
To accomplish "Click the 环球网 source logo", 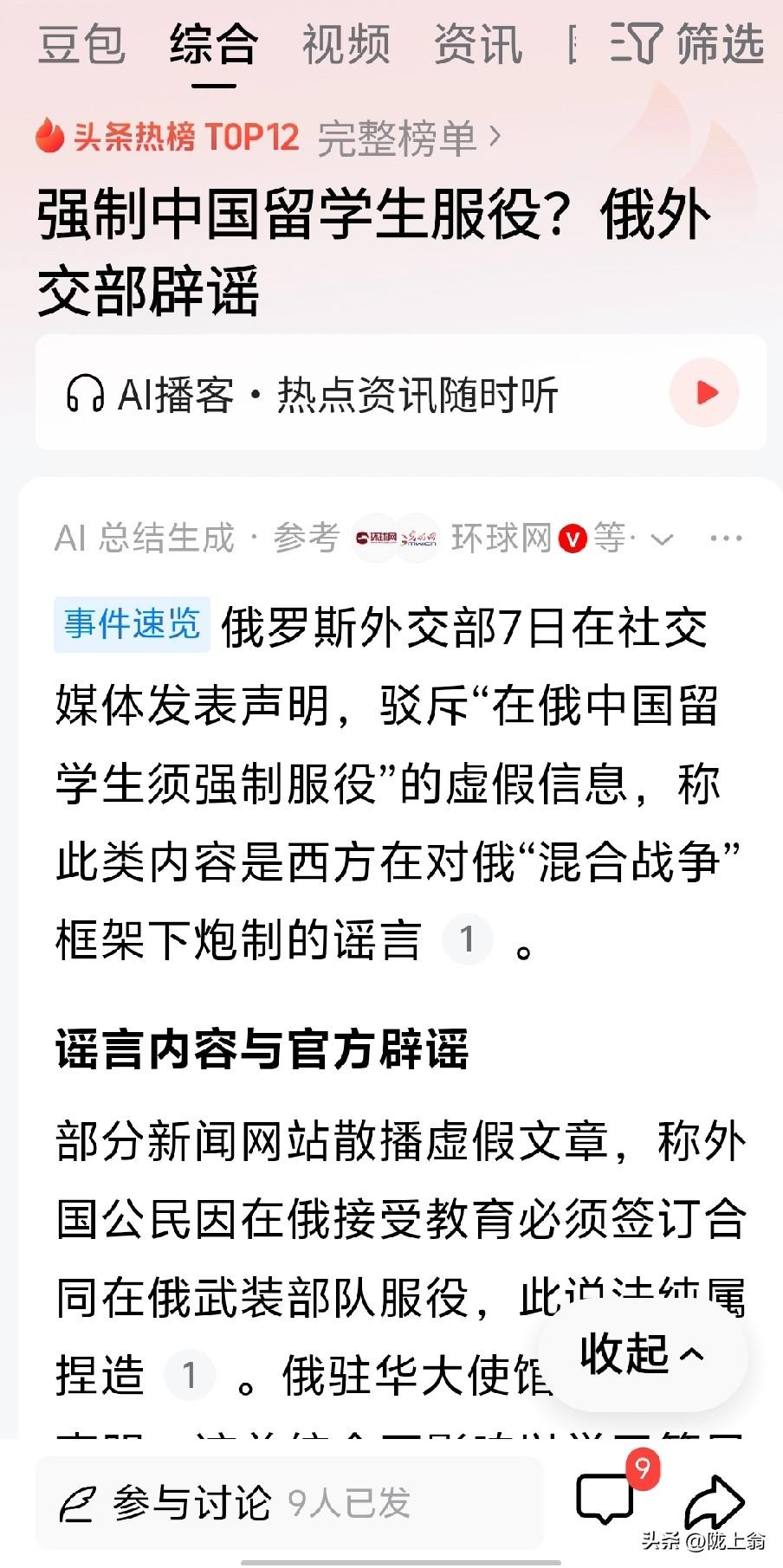I will click(x=501, y=537).
